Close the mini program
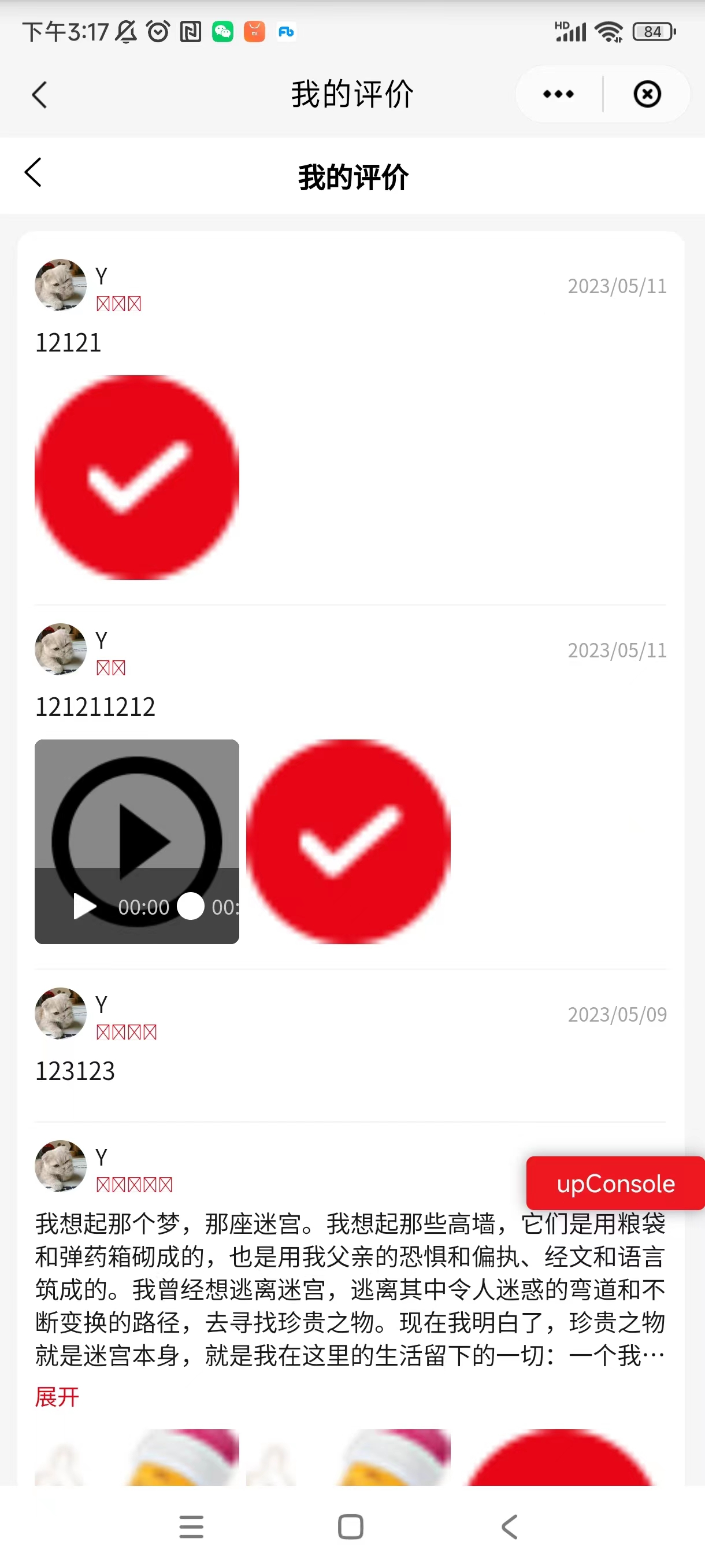 click(647, 94)
